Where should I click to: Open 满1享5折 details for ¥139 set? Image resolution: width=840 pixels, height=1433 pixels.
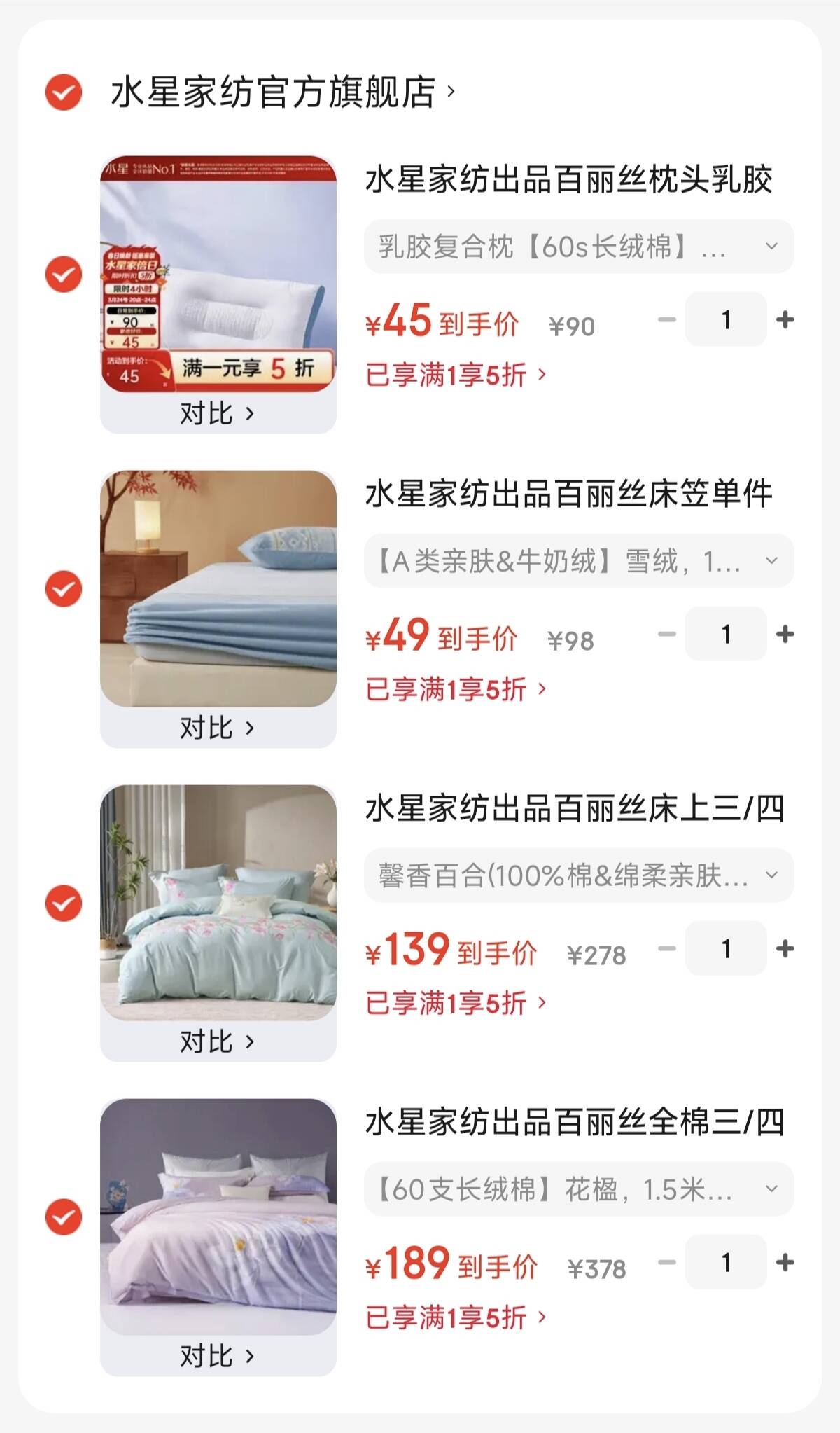456,1004
